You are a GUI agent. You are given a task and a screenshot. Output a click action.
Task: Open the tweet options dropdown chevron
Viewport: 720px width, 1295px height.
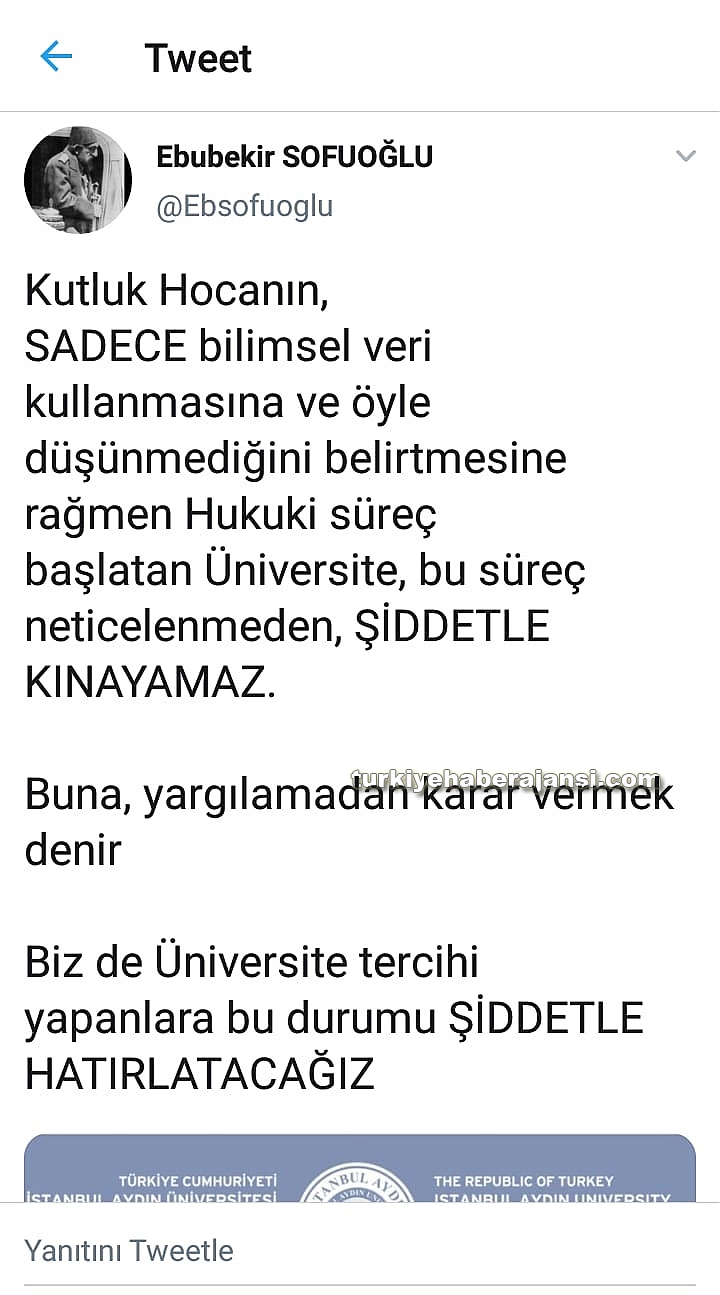click(x=685, y=156)
